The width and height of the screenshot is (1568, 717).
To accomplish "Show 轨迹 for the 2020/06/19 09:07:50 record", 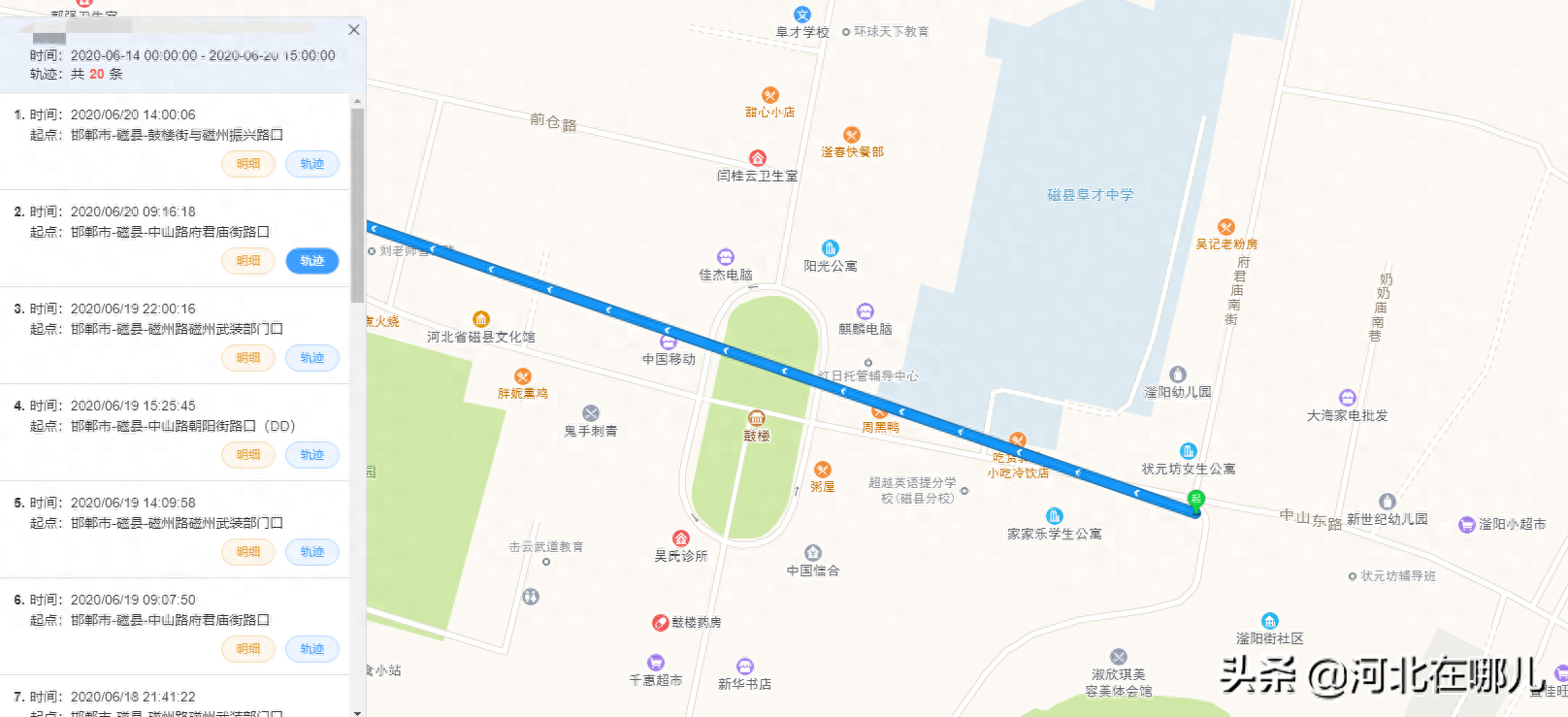I will tap(311, 649).
